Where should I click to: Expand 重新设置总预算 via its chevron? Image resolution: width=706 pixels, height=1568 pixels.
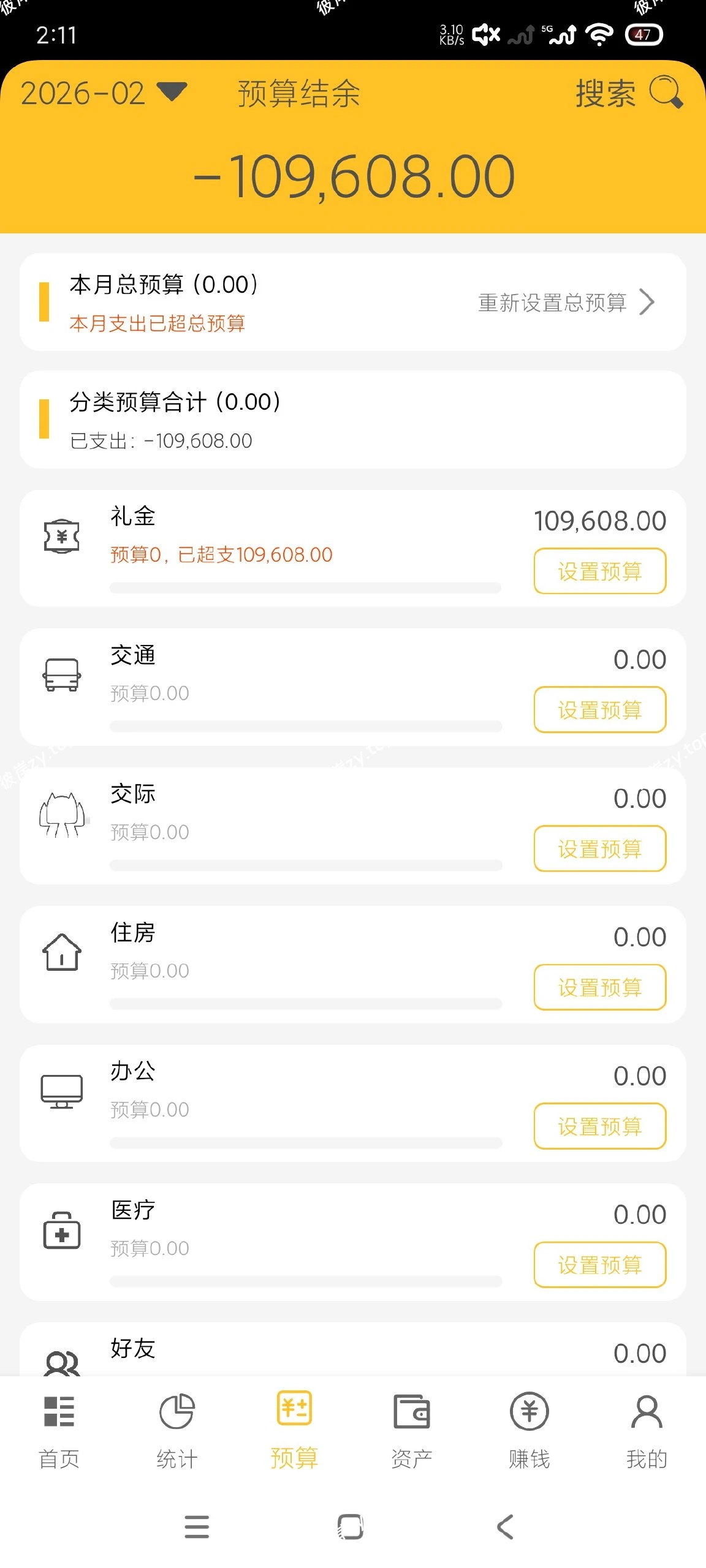click(x=647, y=301)
